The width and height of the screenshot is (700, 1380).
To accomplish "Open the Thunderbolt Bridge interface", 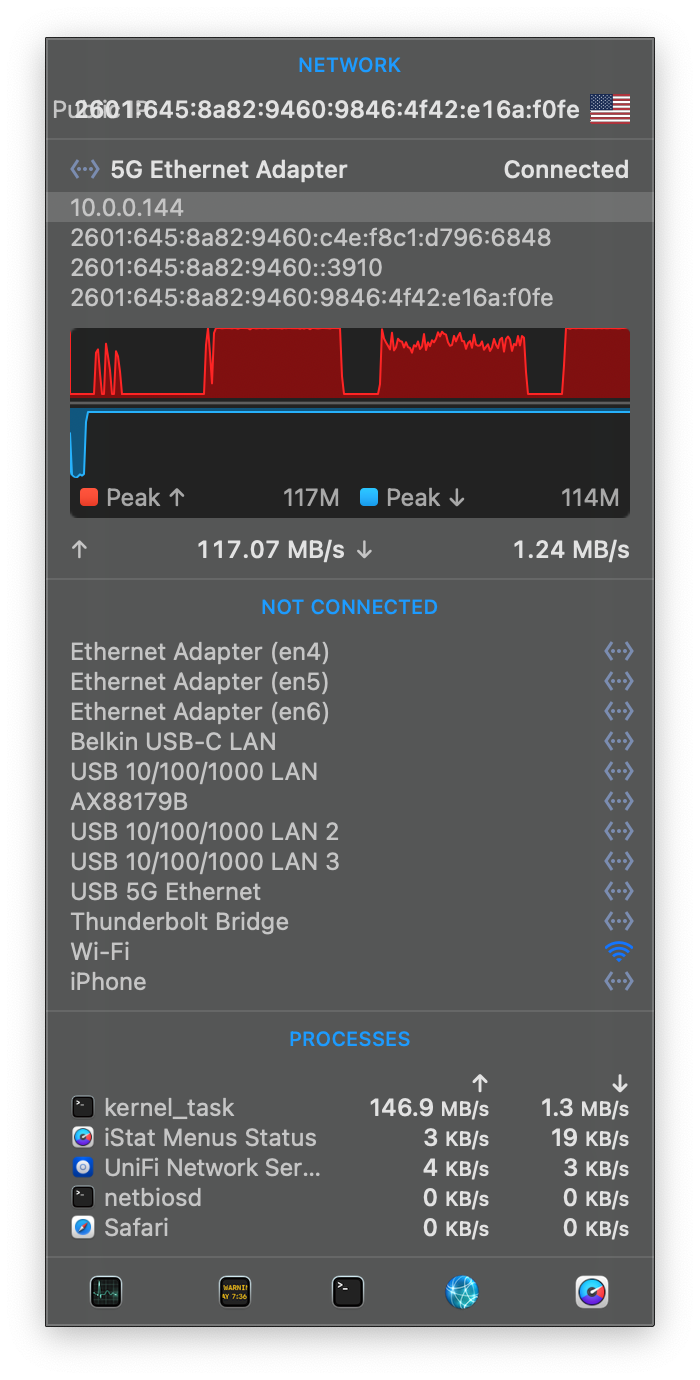I will pyautogui.click(x=349, y=922).
